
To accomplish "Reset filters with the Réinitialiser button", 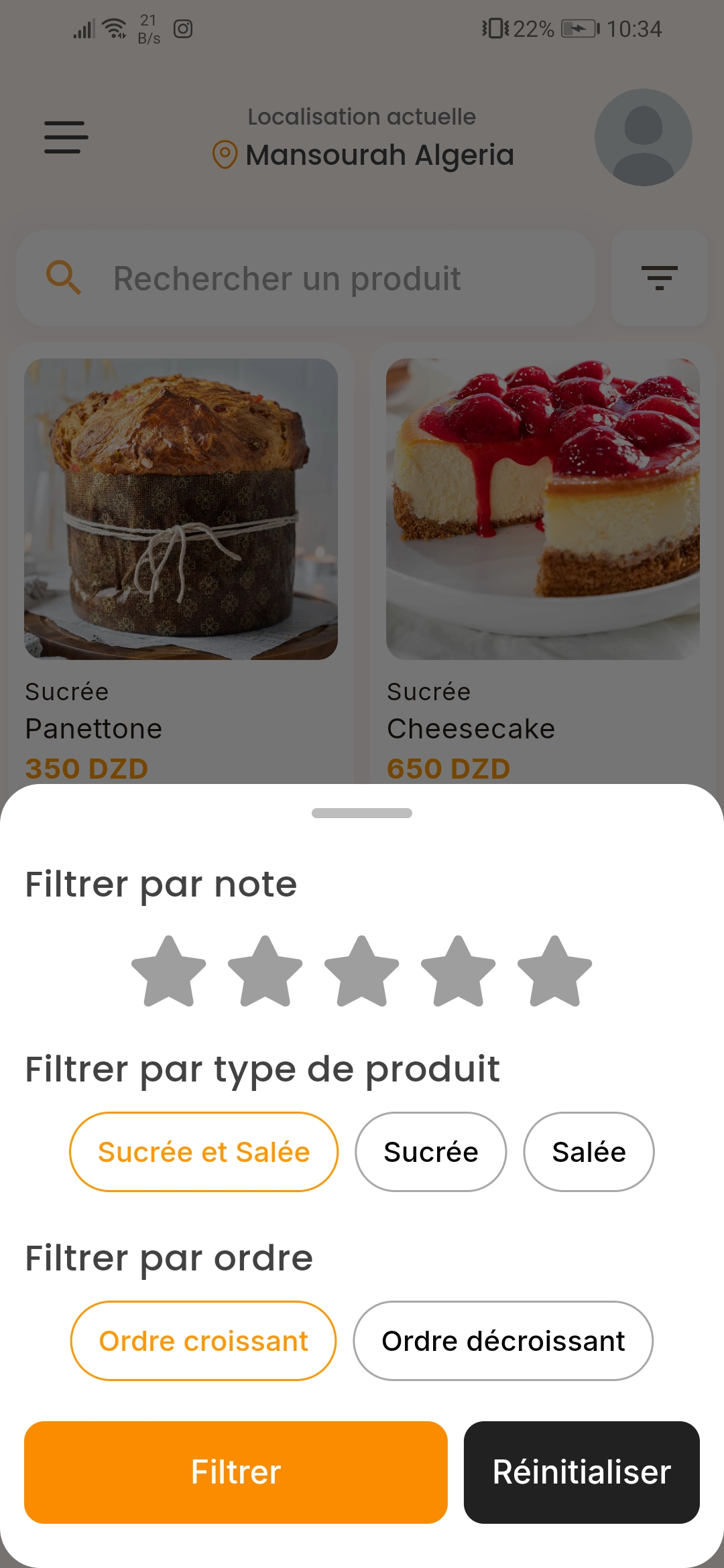I will tap(581, 1474).
